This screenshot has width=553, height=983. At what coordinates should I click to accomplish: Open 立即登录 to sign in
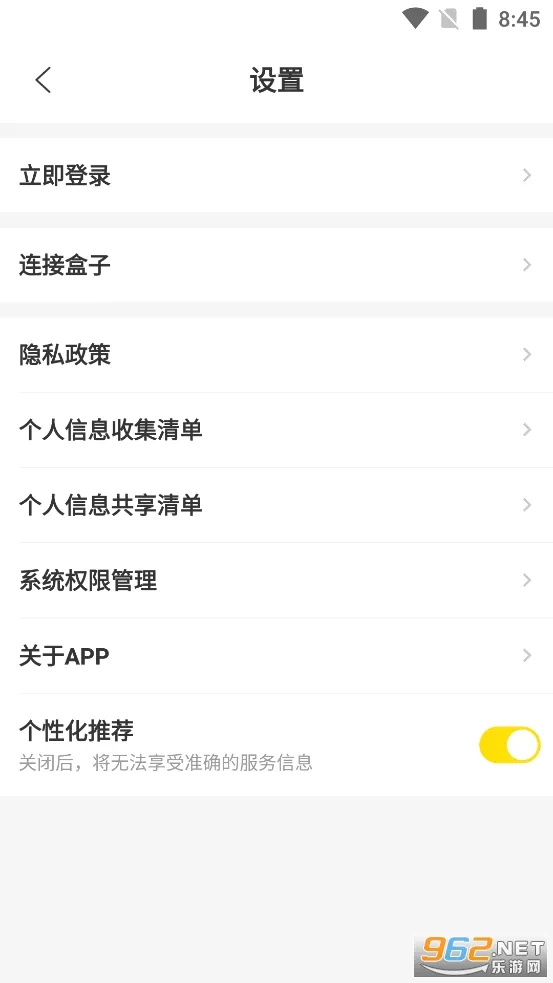point(276,175)
